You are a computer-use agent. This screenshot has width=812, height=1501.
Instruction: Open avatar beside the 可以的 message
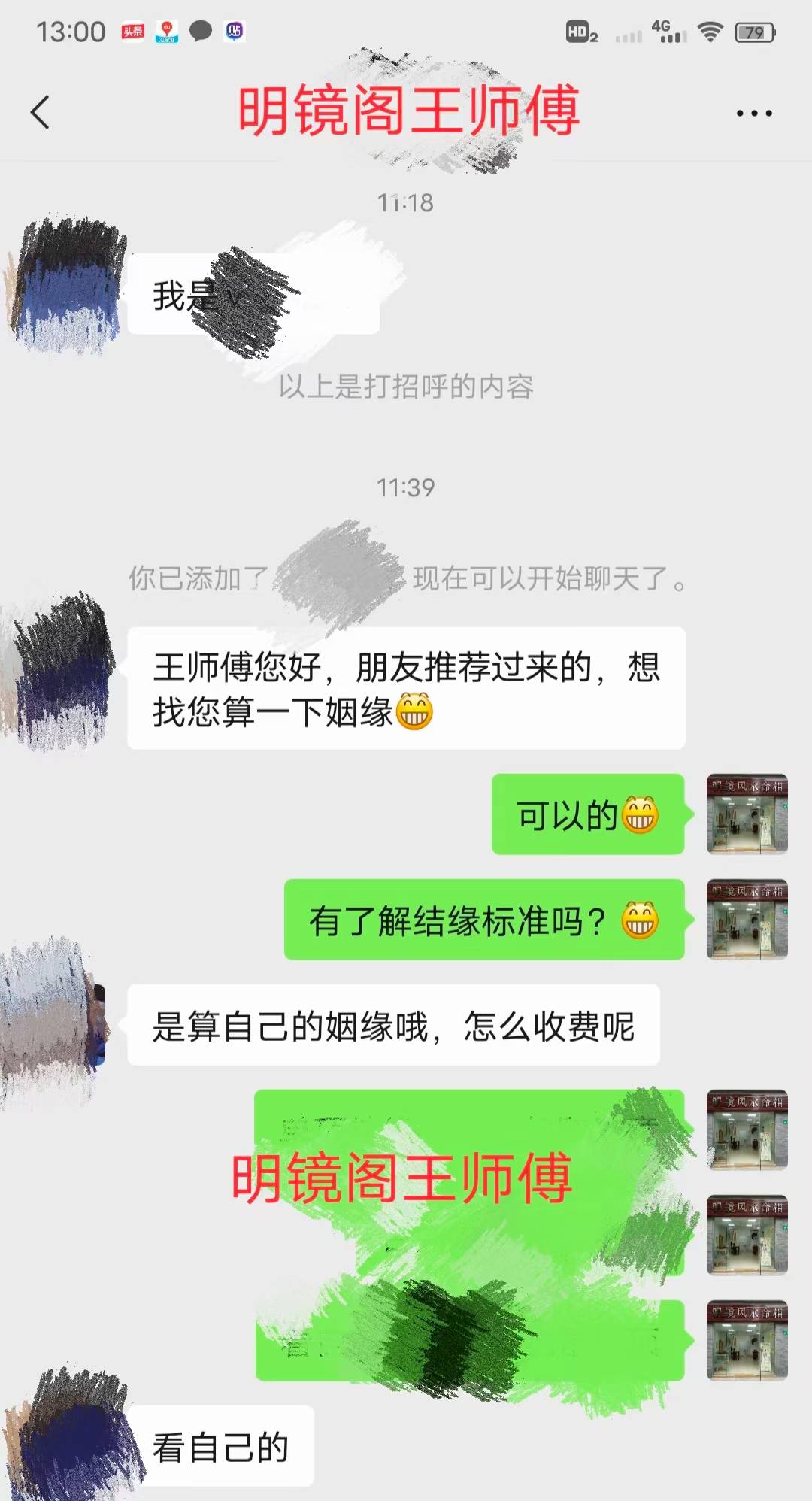coord(747,814)
